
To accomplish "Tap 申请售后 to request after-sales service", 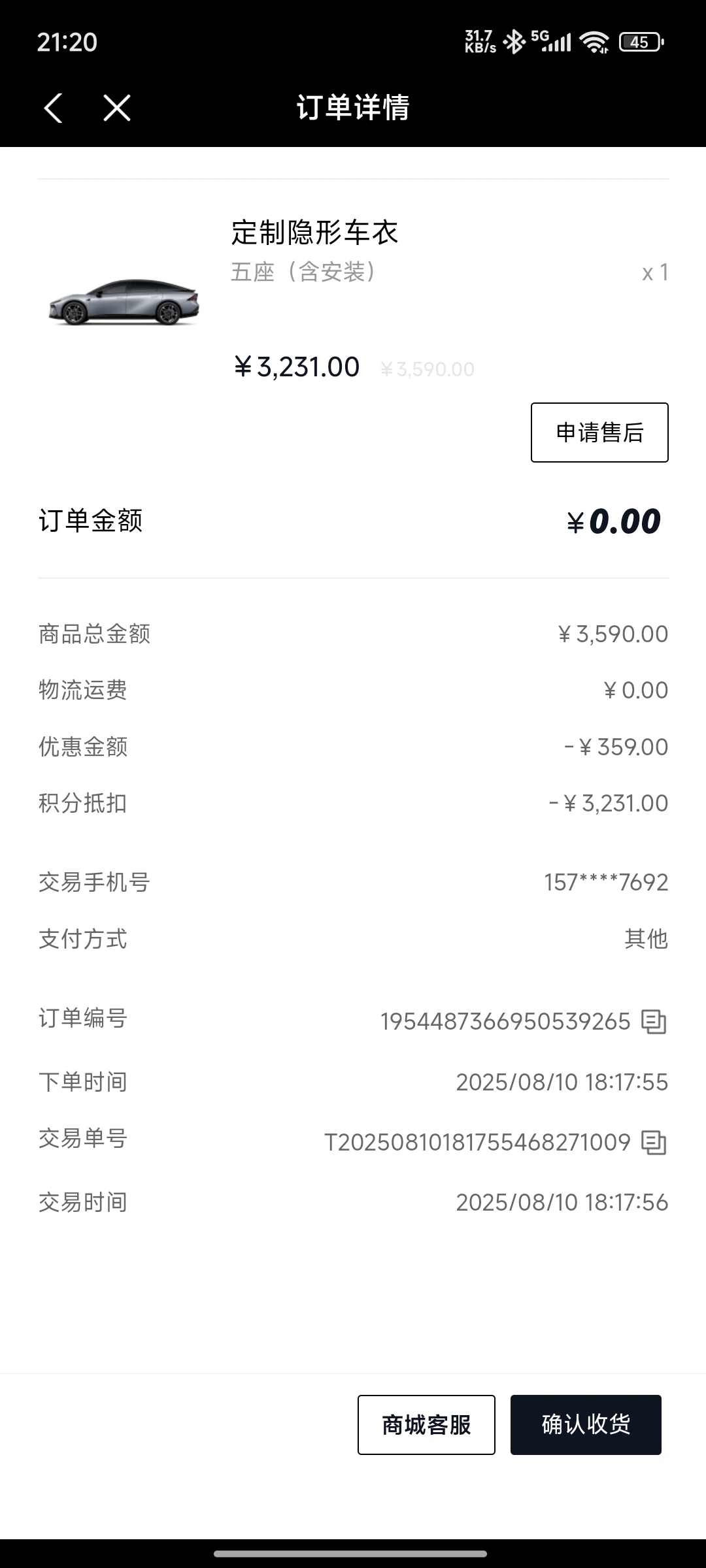I will [x=599, y=433].
